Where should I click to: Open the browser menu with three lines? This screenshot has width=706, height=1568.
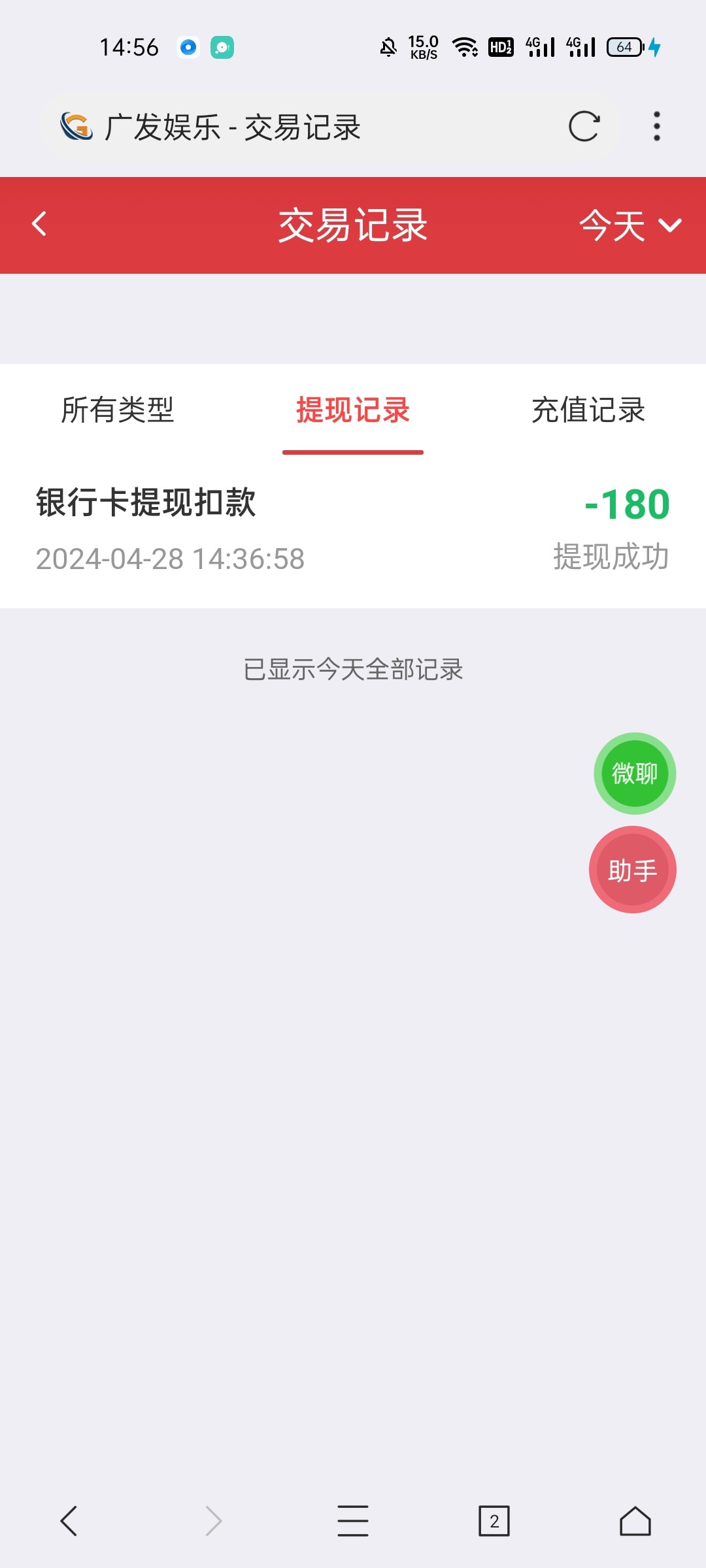click(x=353, y=1521)
